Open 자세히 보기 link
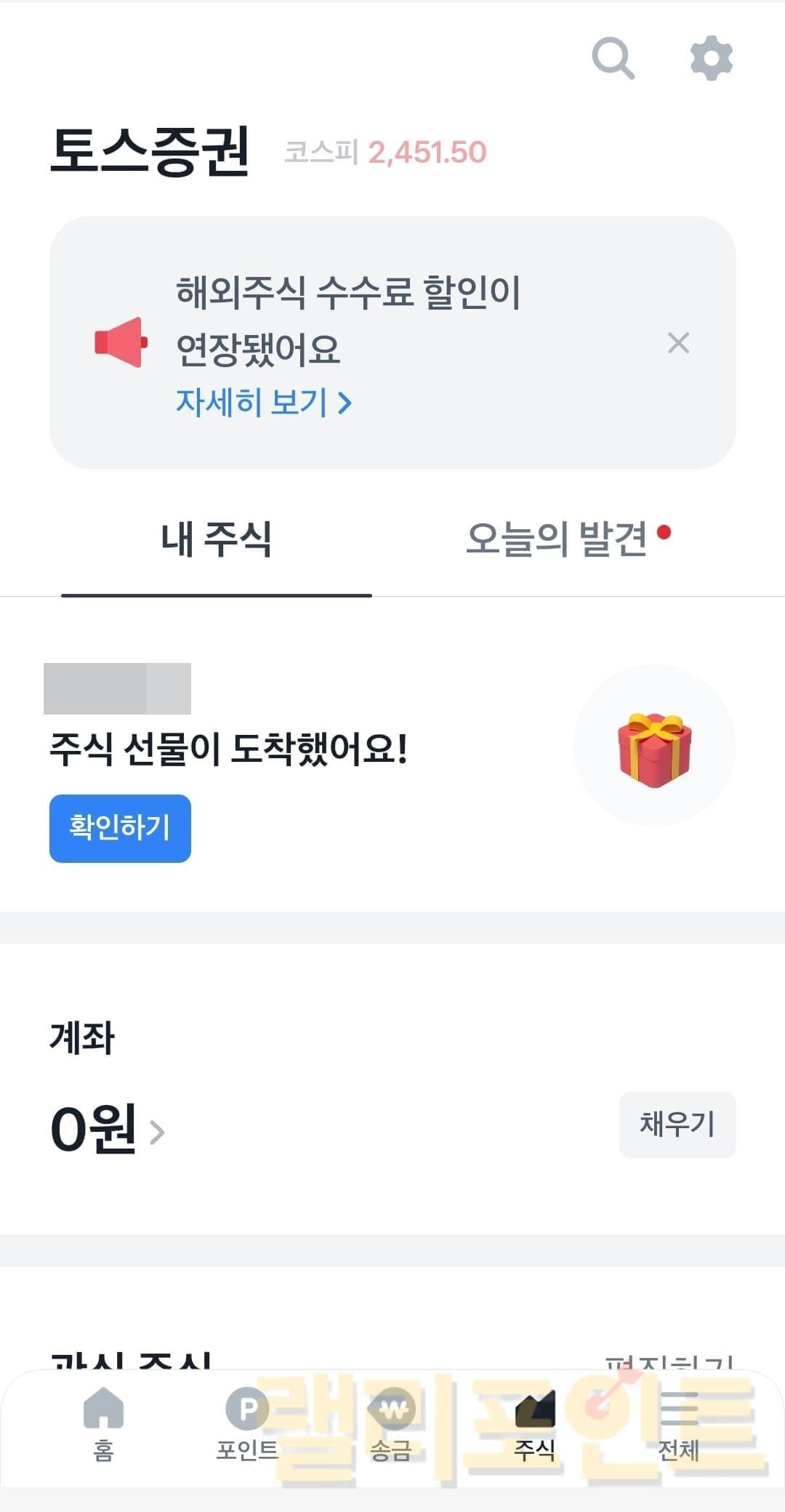This screenshot has height=1512, width=785. point(264,402)
